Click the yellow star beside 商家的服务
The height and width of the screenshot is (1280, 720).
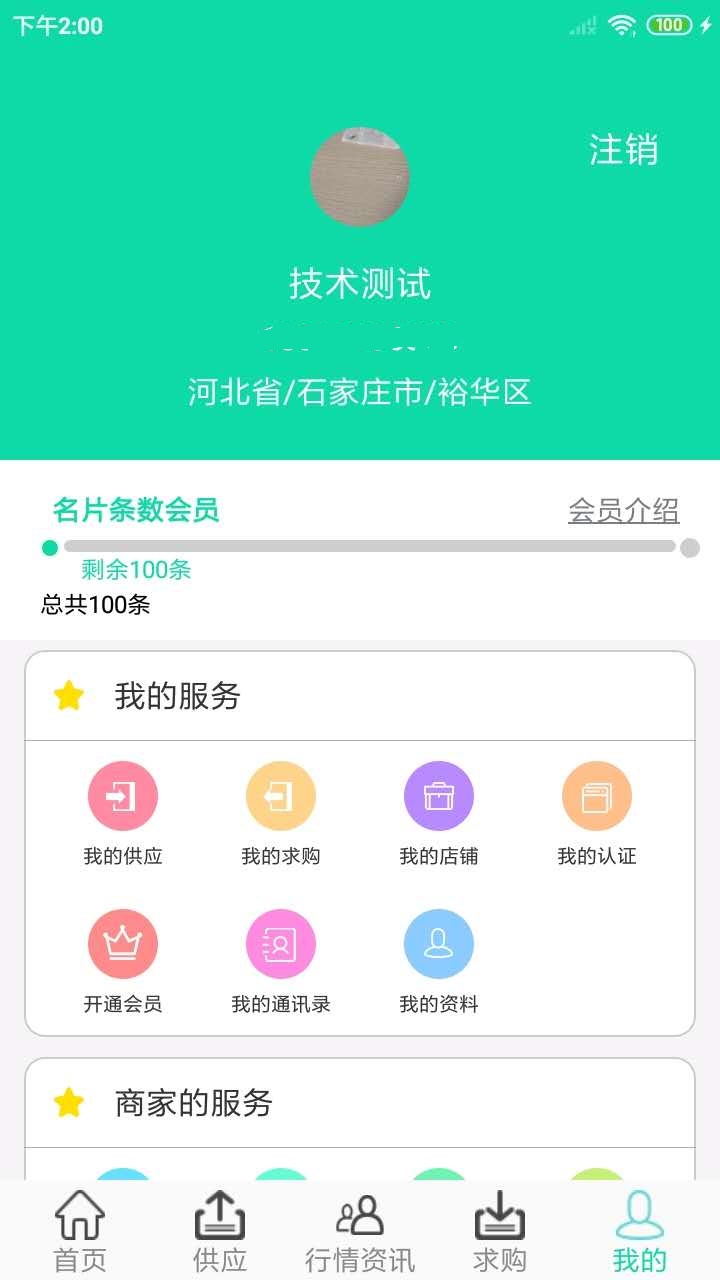click(68, 1103)
